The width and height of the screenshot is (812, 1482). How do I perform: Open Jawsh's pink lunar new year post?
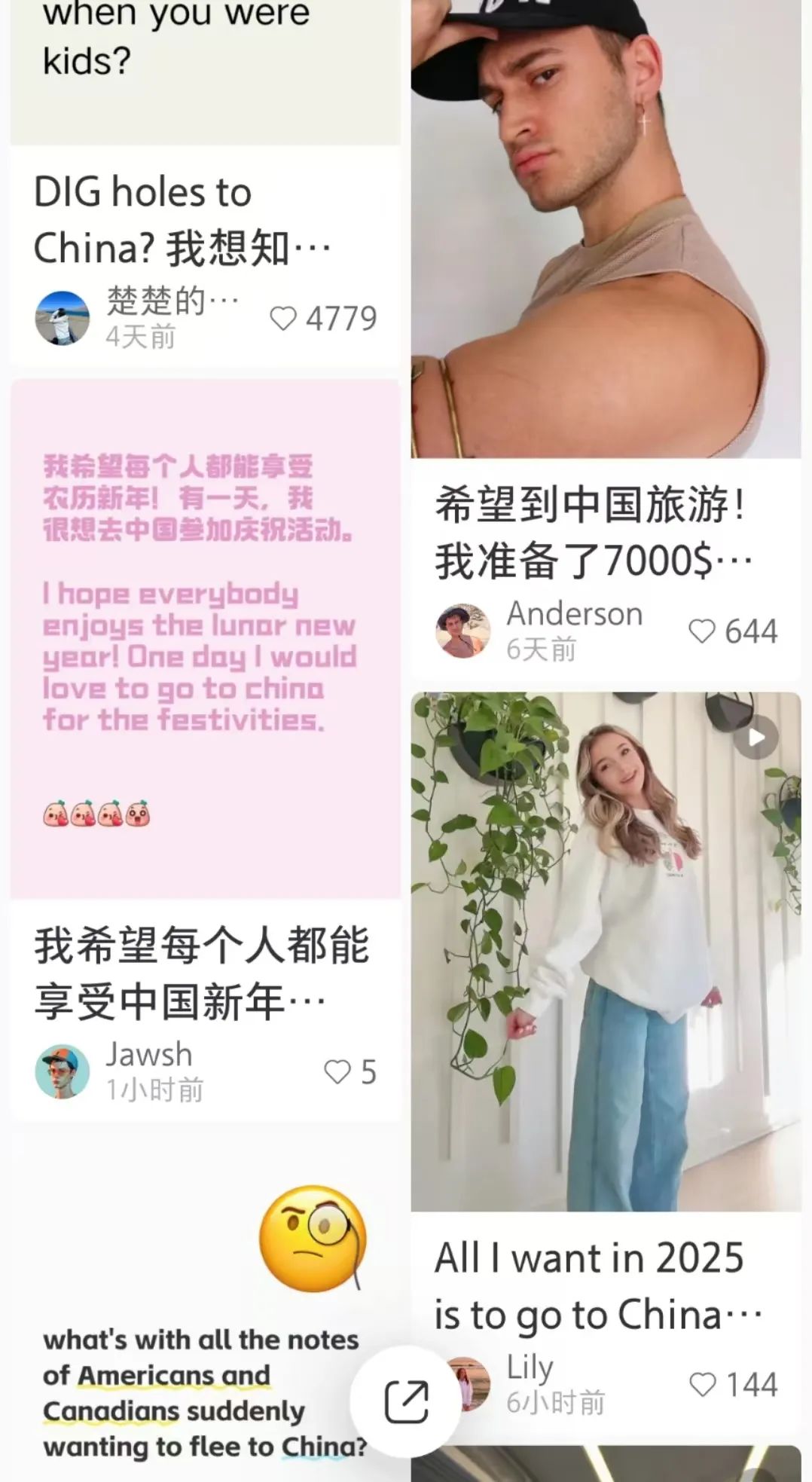pos(205,639)
